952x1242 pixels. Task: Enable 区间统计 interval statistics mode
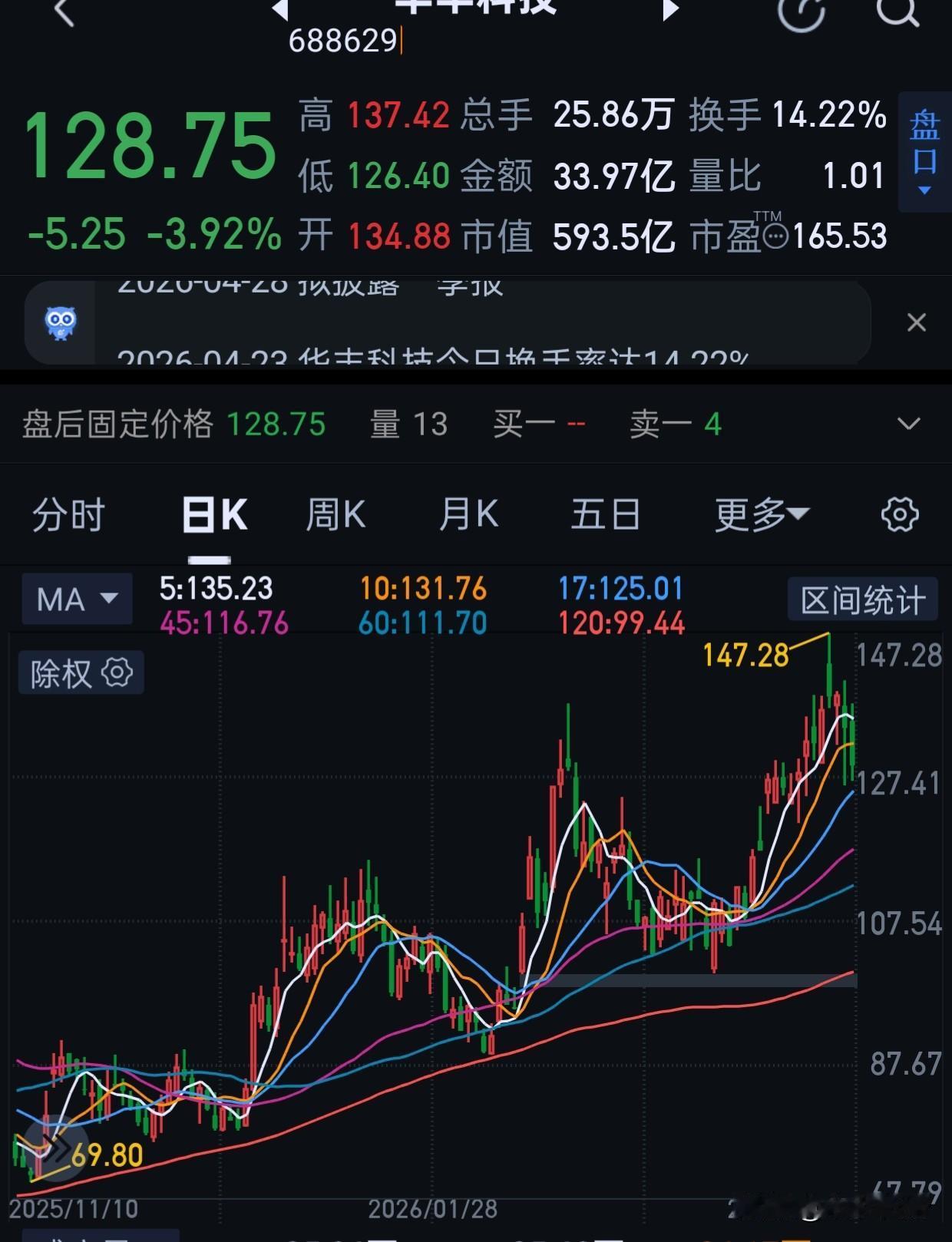pyautogui.click(x=862, y=600)
